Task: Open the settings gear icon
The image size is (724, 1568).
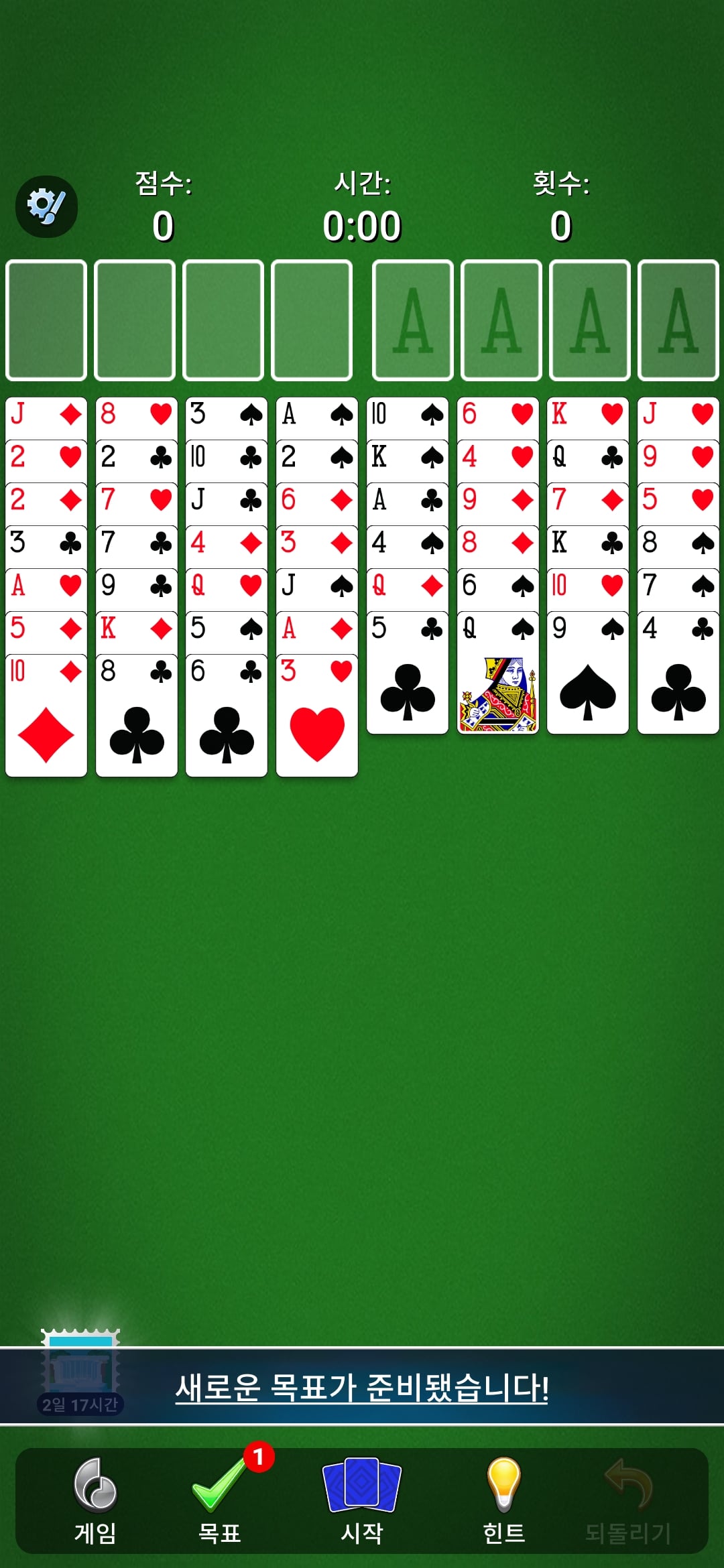Action: [46, 206]
